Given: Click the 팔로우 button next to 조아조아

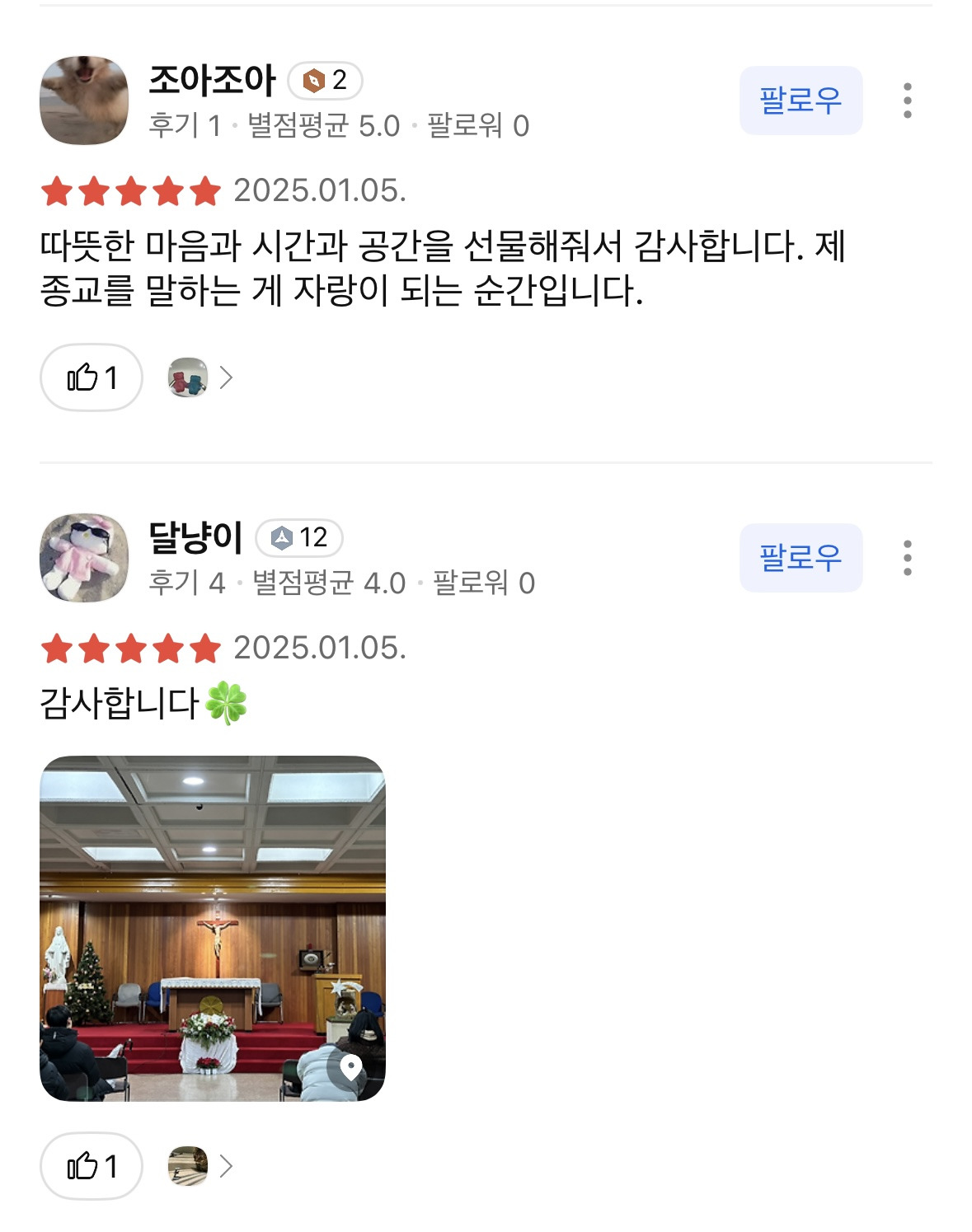Looking at the screenshot, I should (x=802, y=99).
